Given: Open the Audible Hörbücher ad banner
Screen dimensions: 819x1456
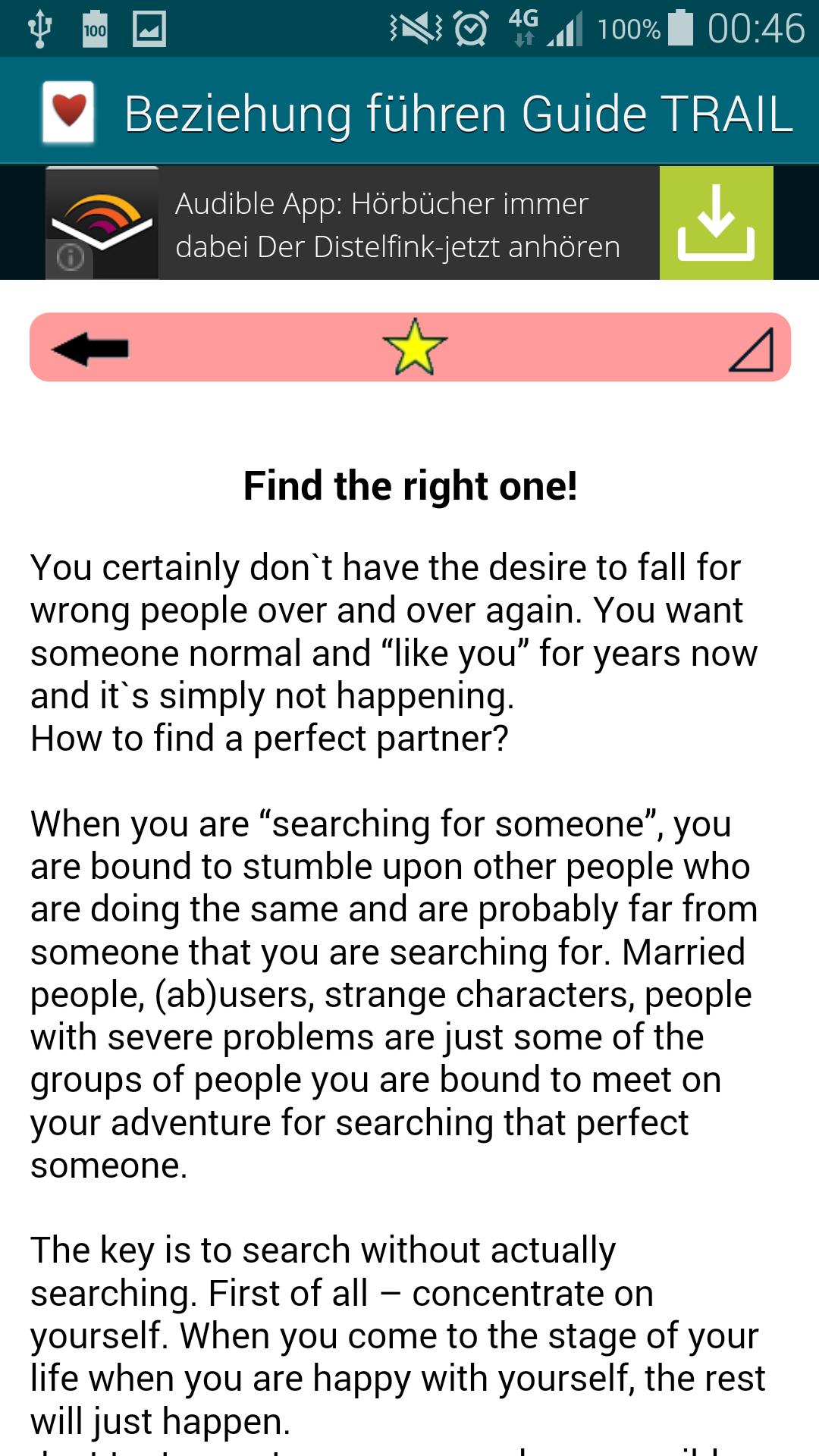Looking at the screenshot, I should pyautogui.click(x=397, y=224).
